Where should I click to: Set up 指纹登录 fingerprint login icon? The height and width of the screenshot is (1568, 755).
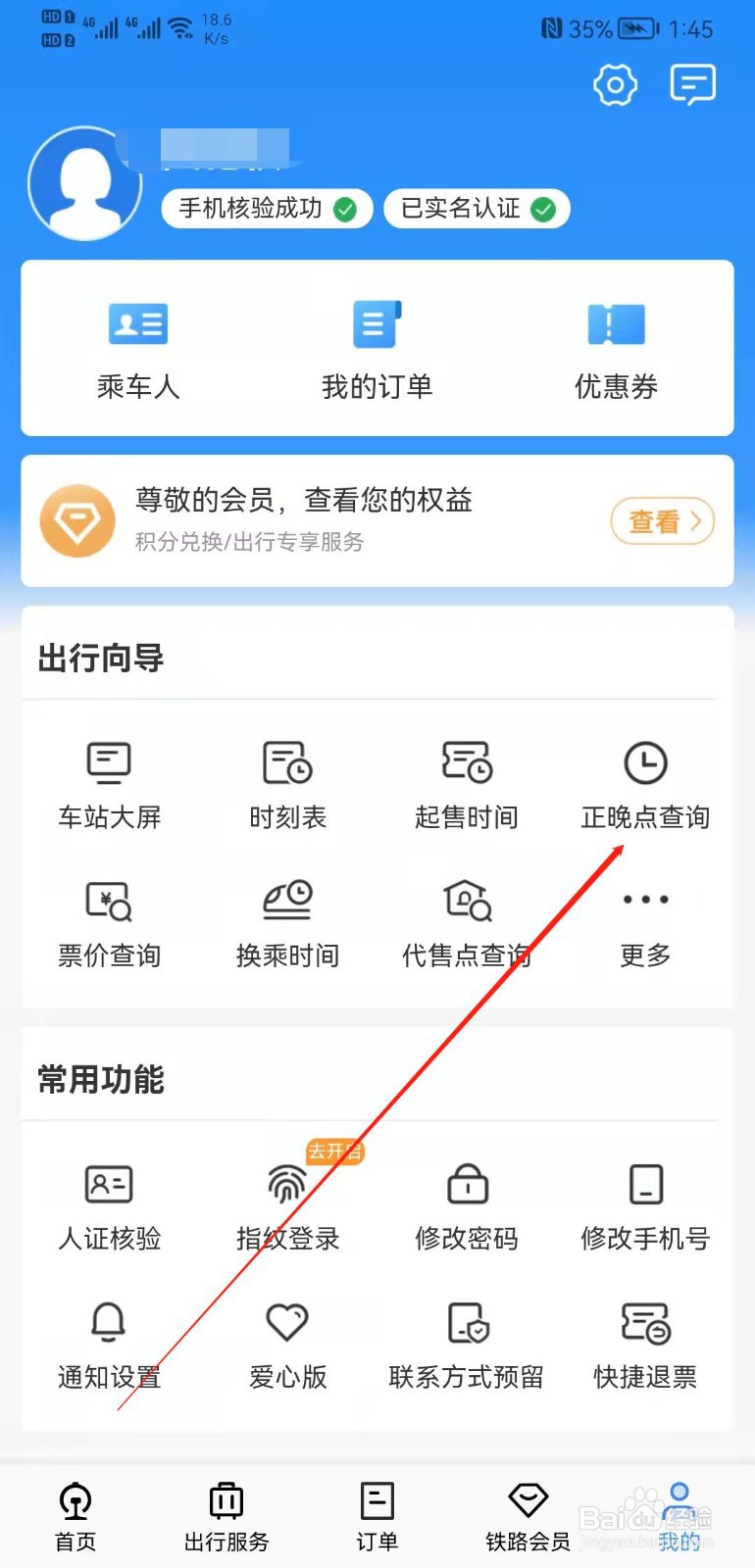tap(286, 1205)
